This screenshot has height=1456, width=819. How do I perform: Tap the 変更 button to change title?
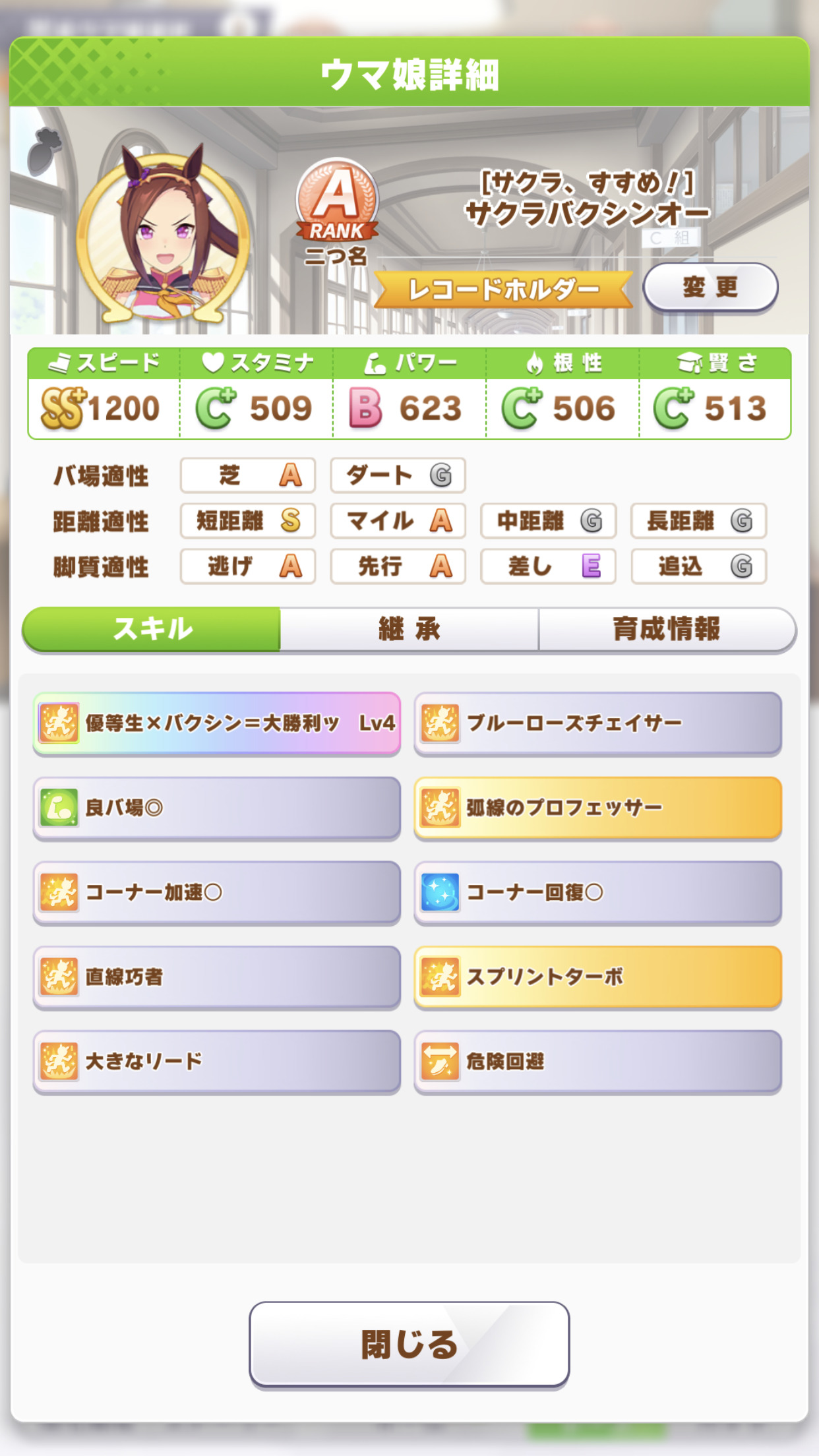pos(710,288)
